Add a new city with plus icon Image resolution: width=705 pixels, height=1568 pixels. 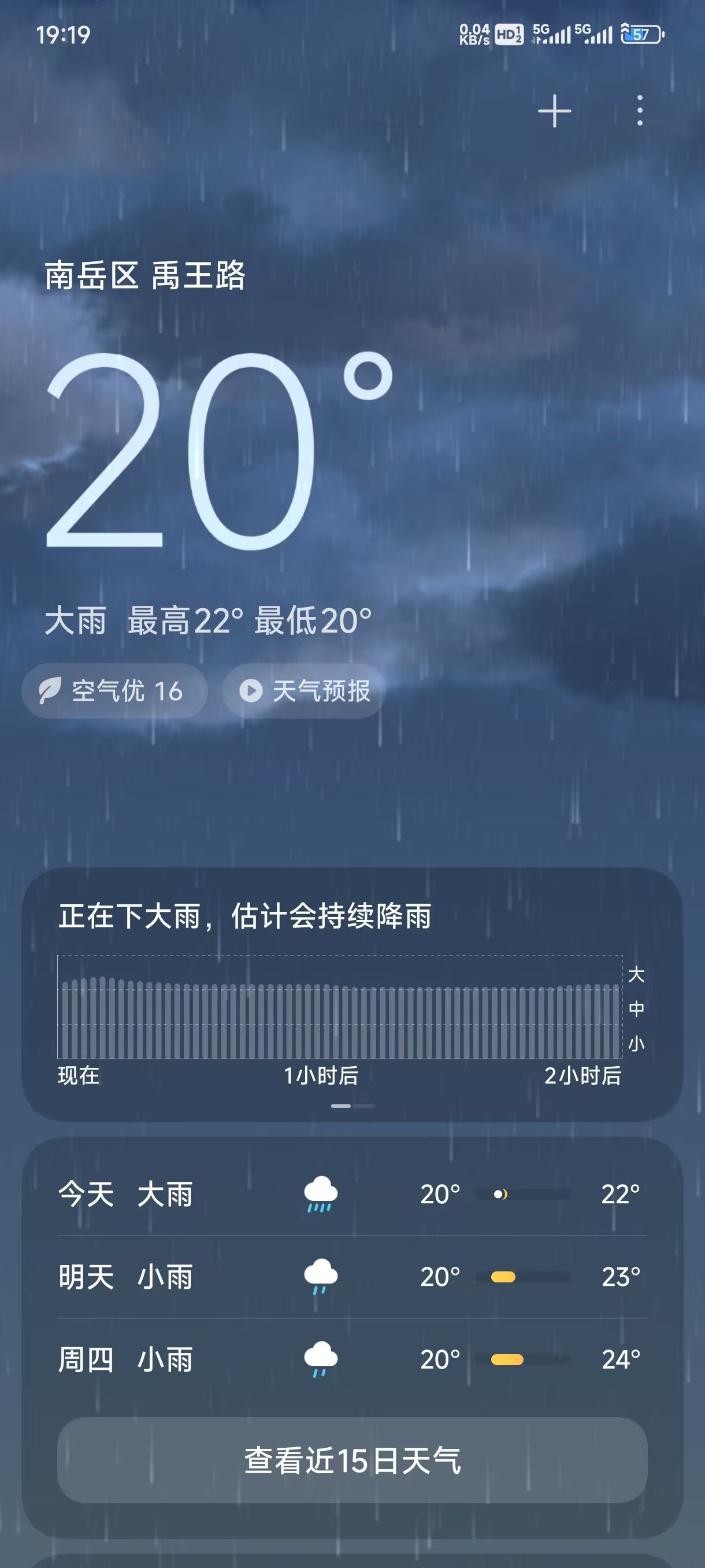[554, 112]
